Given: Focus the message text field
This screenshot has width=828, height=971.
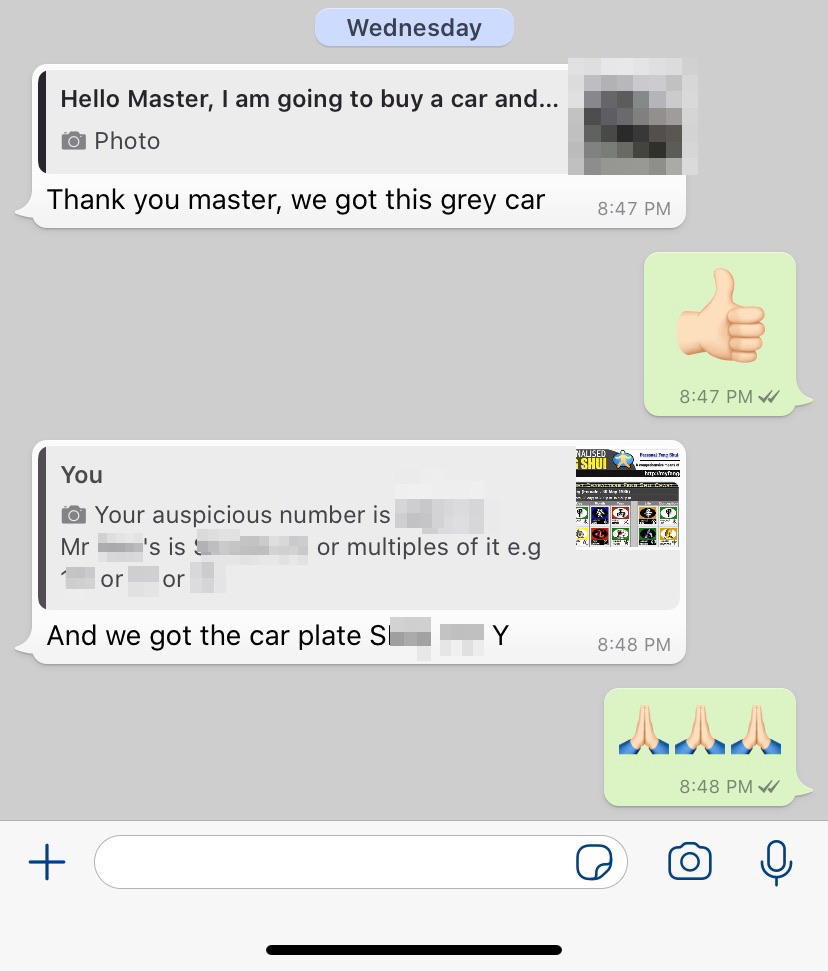Looking at the screenshot, I should coord(330,862).
